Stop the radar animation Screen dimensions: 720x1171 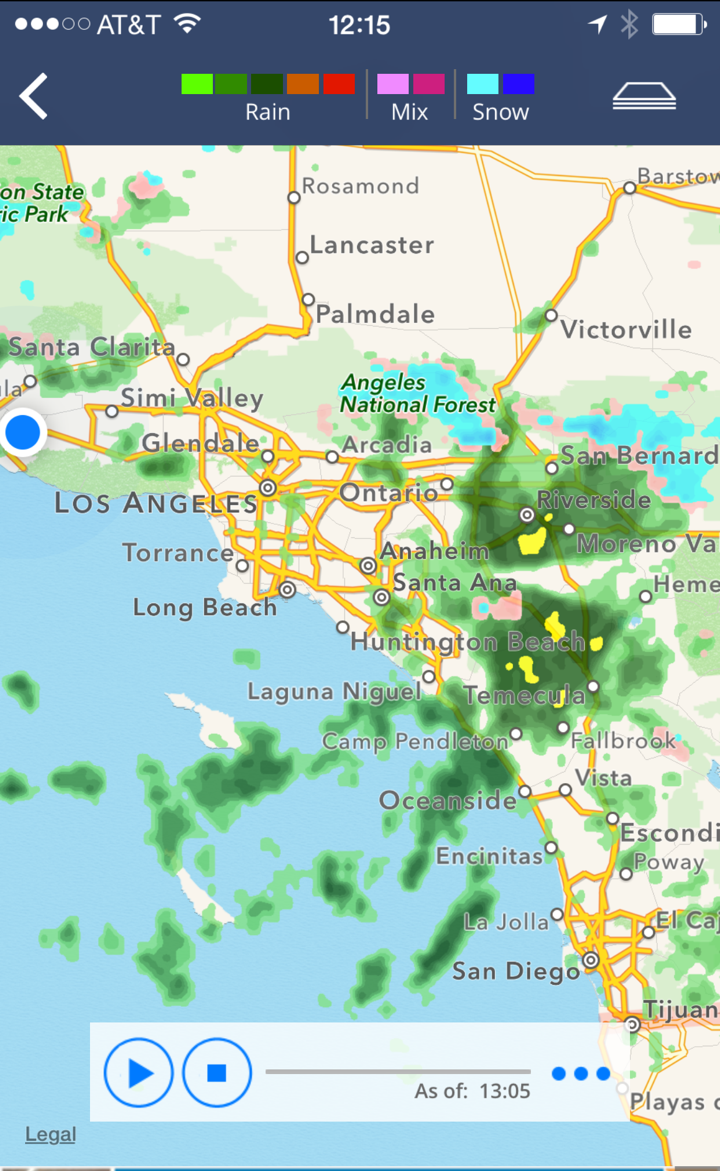[217, 1073]
